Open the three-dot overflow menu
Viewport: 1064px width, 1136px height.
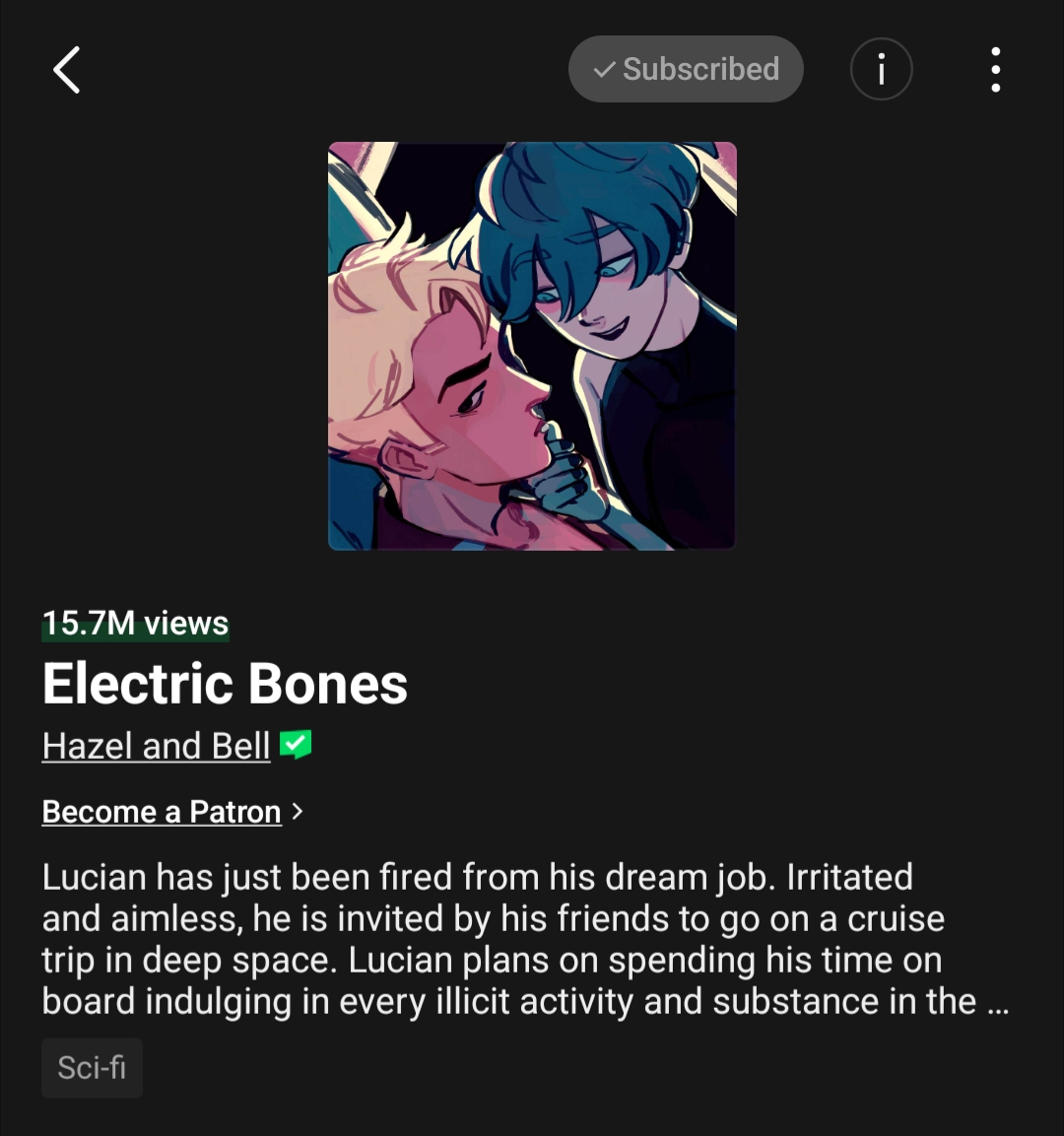[x=995, y=70]
